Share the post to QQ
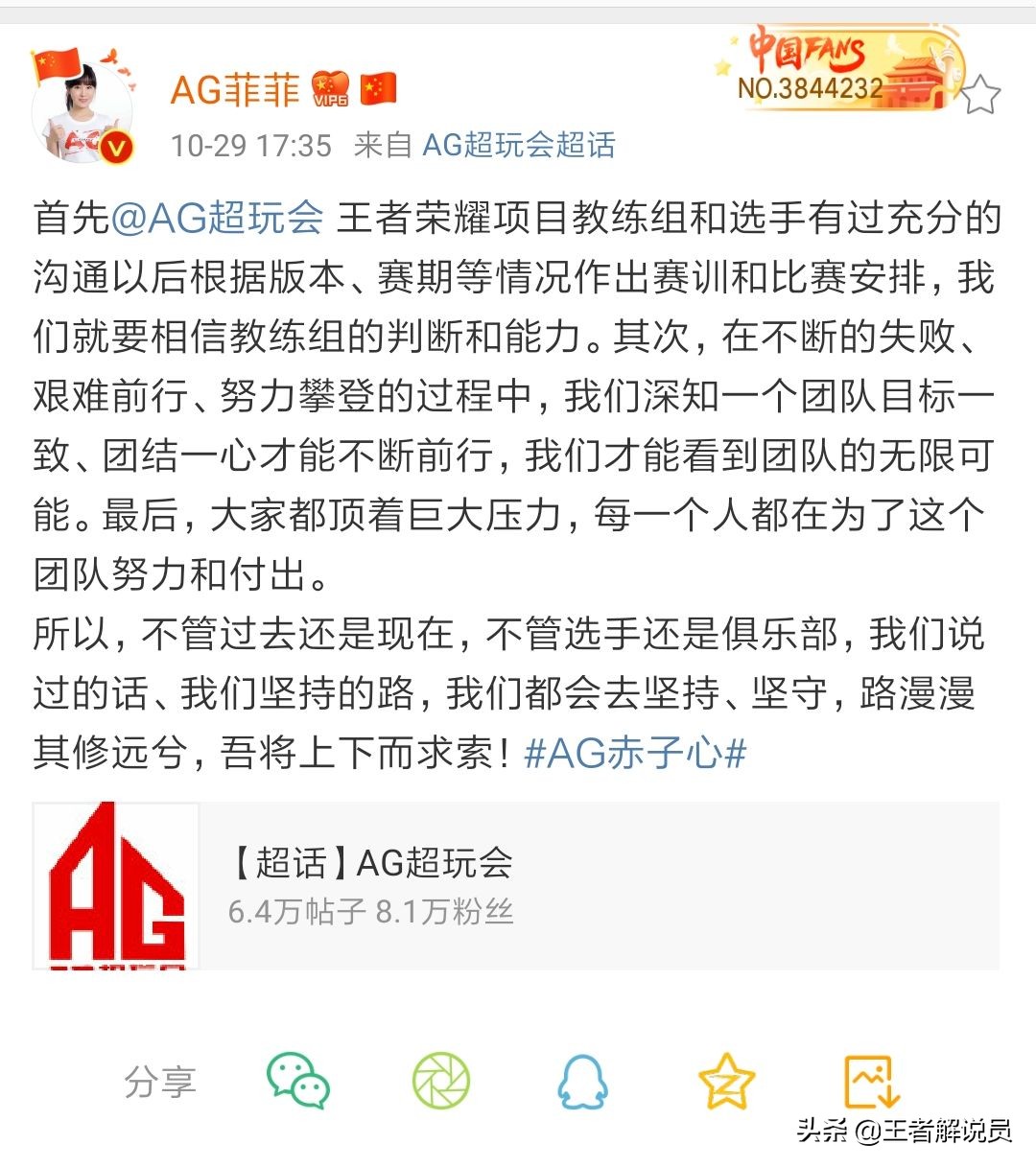Viewport: 1036px width, 1167px height. 582,1082
